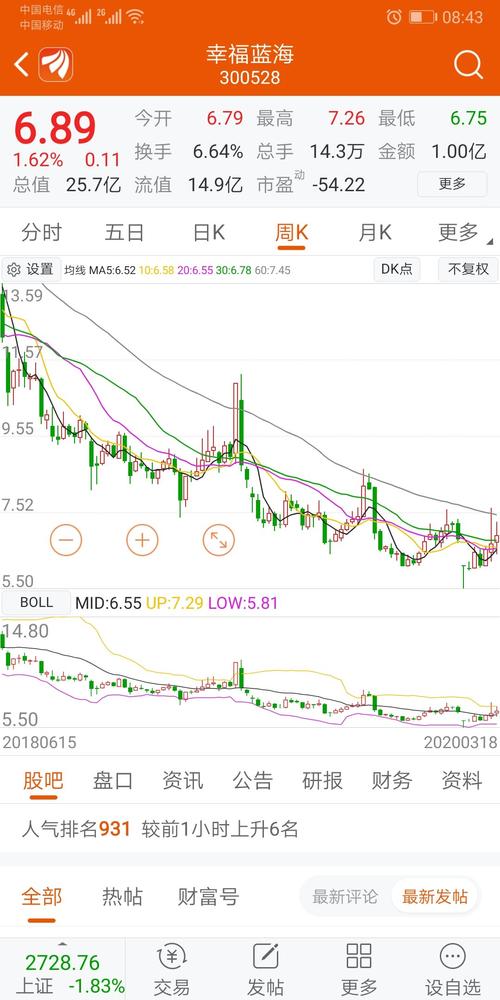Change the 不复权 adjustment option
500x1000 pixels.
click(x=467, y=270)
